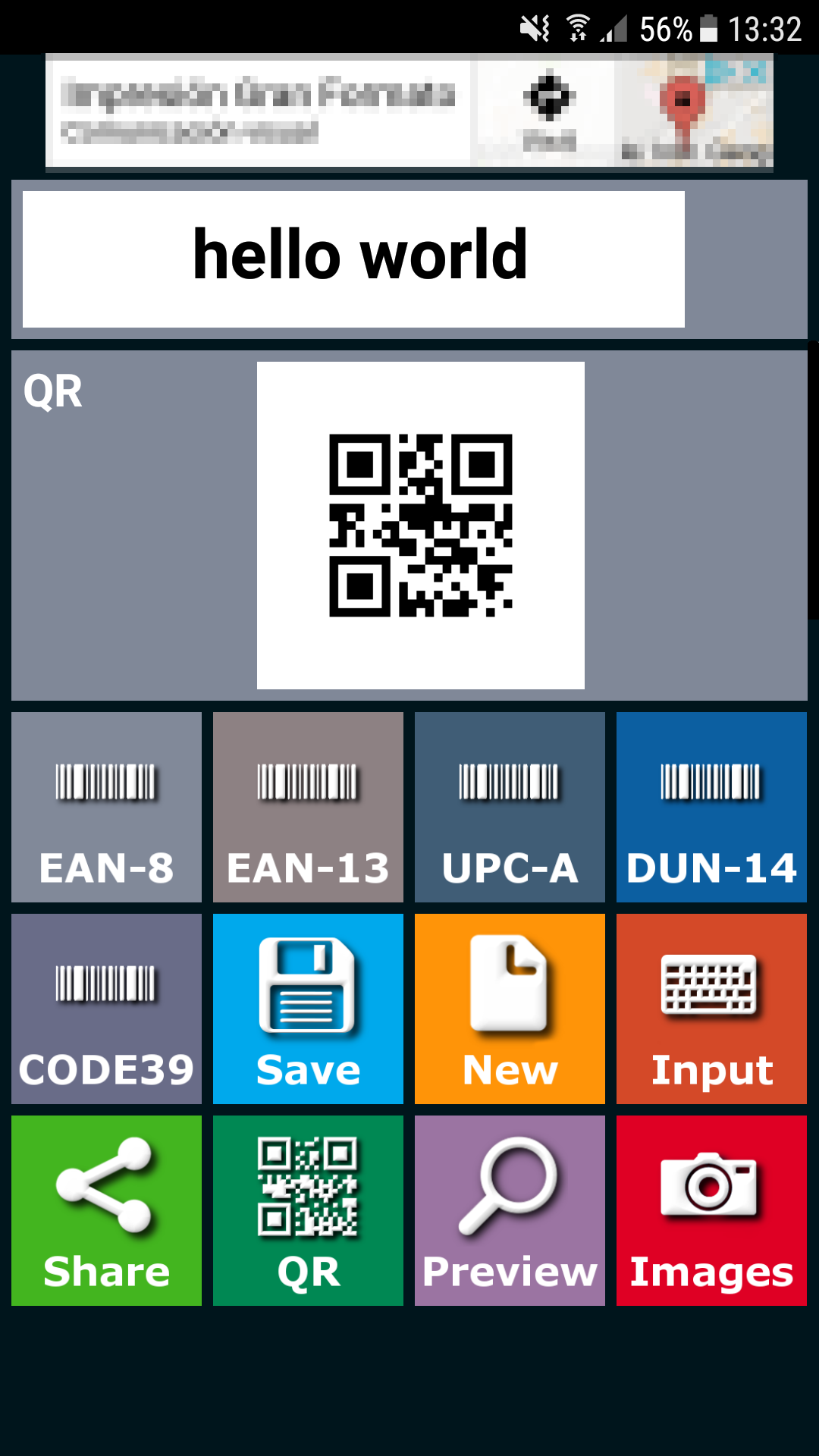This screenshot has height=1456, width=819.
Task: Click the 'hello world' text field
Action: coord(356,258)
